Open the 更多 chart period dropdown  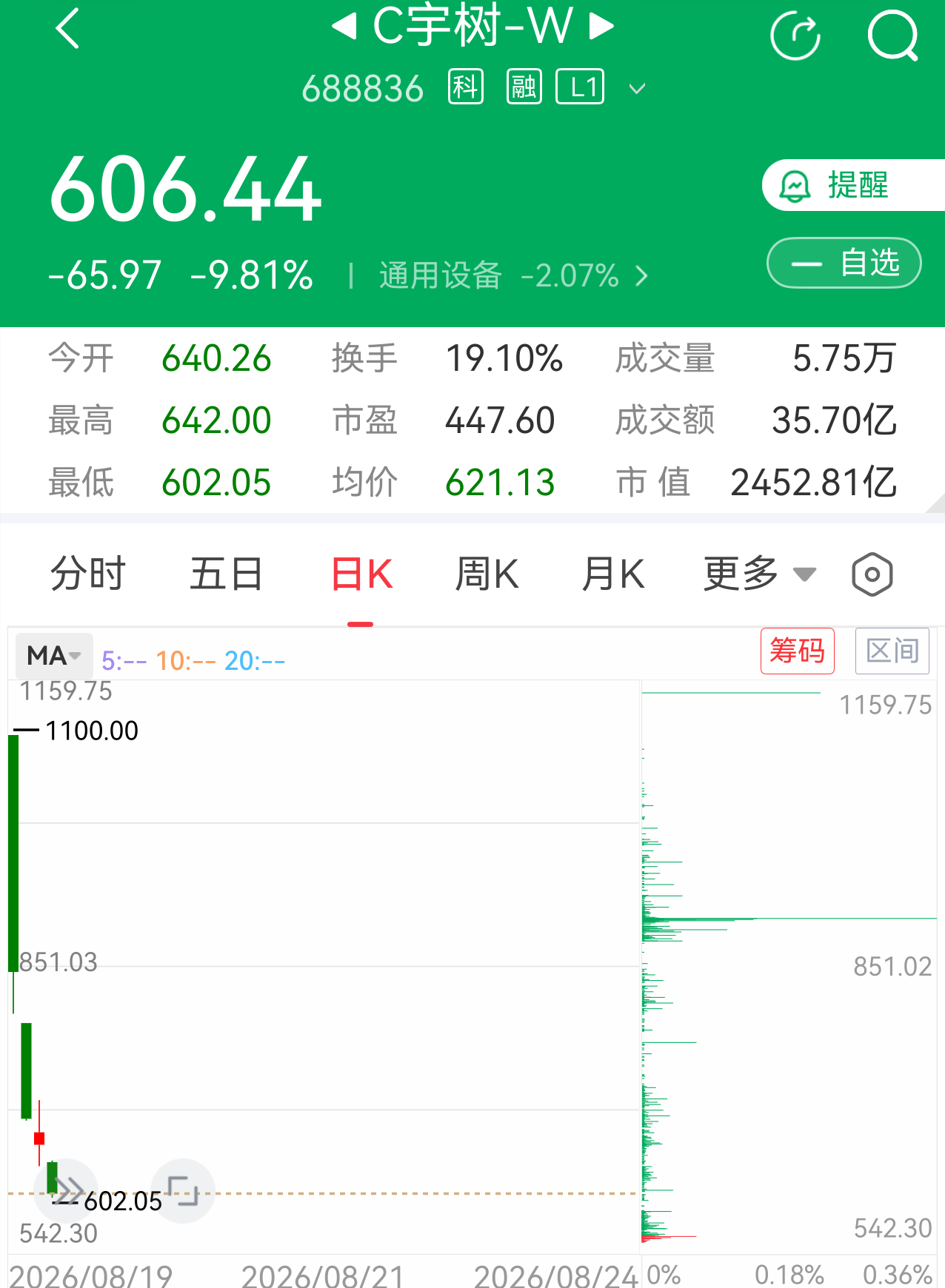click(x=760, y=574)
